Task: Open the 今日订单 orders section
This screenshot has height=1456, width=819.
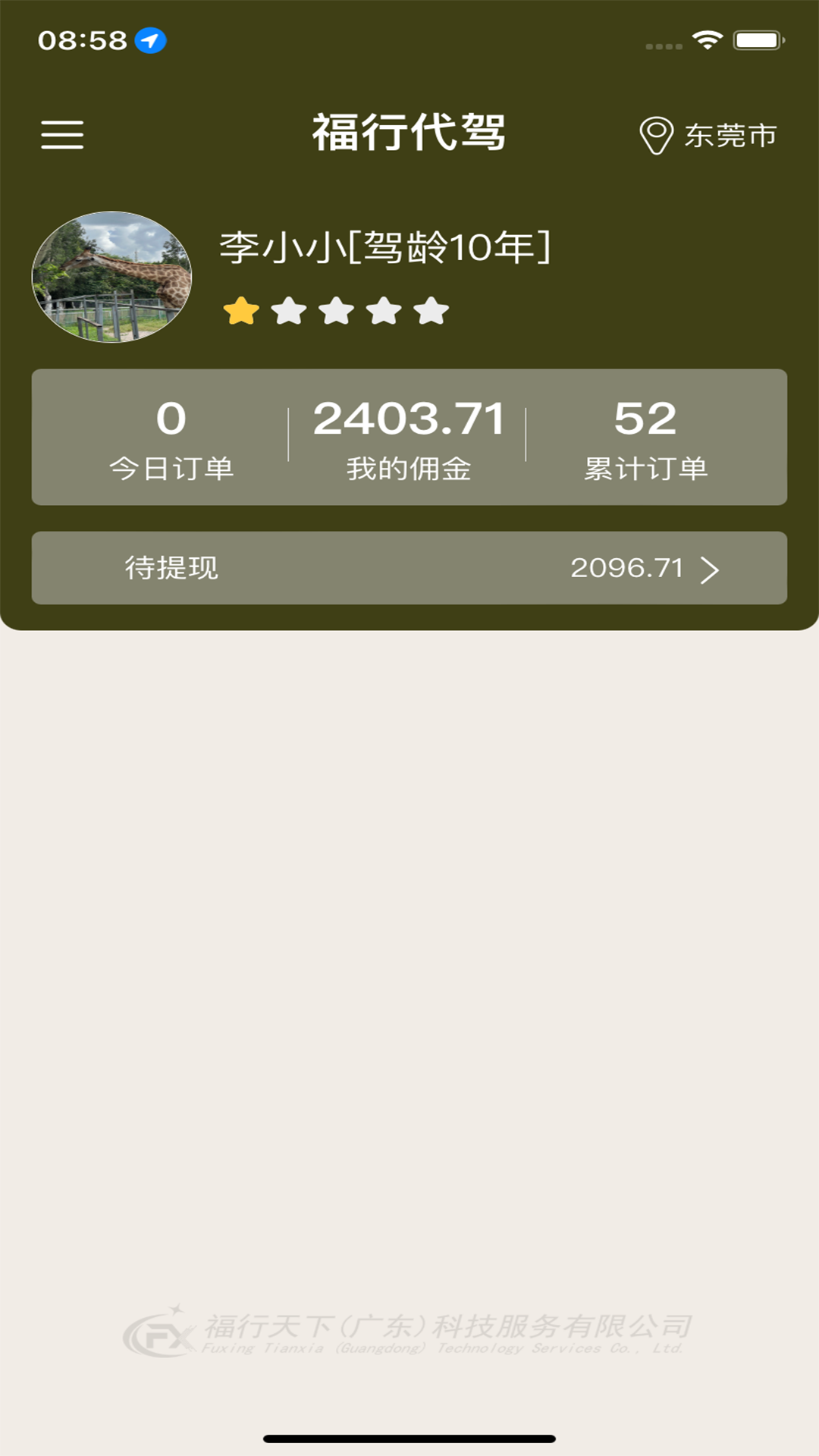Action: tap(173, 440)
